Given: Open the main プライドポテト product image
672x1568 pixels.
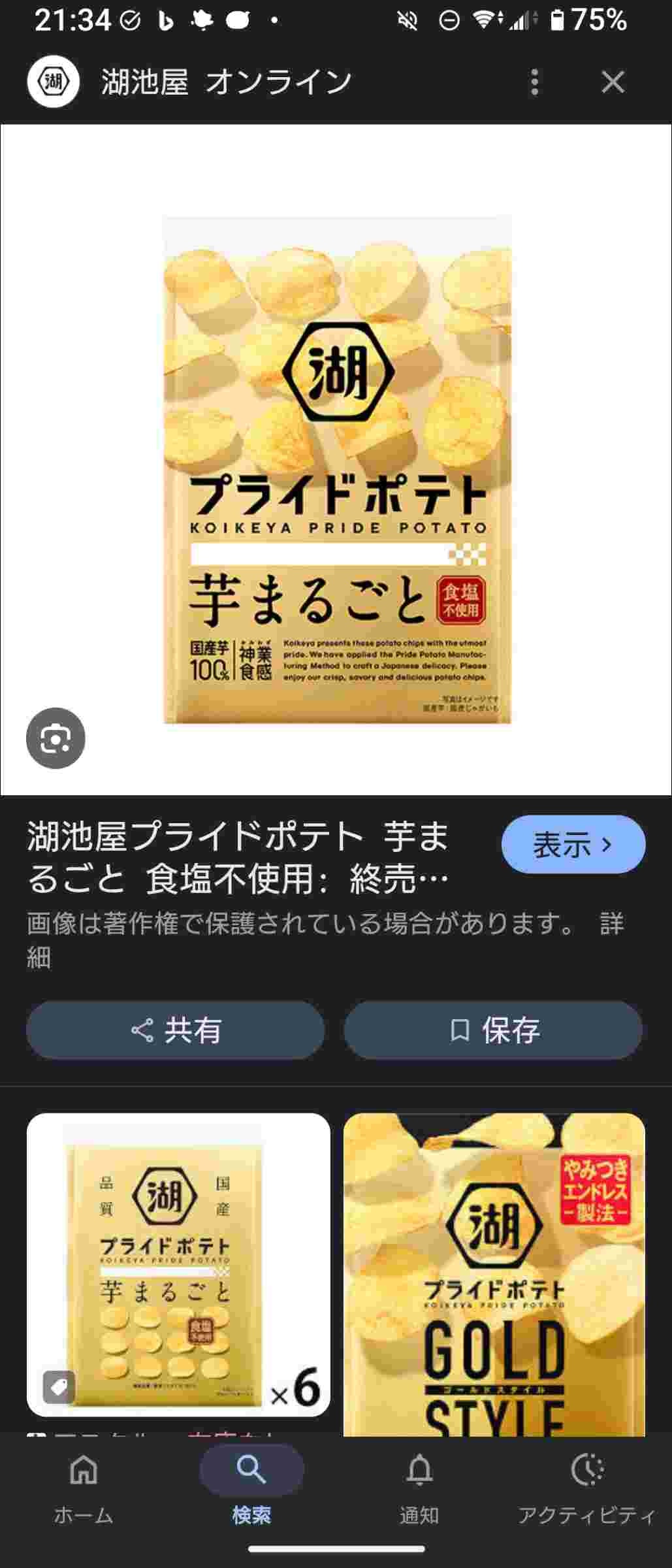Looking at the screenshot, I should [x=336, y=470].
